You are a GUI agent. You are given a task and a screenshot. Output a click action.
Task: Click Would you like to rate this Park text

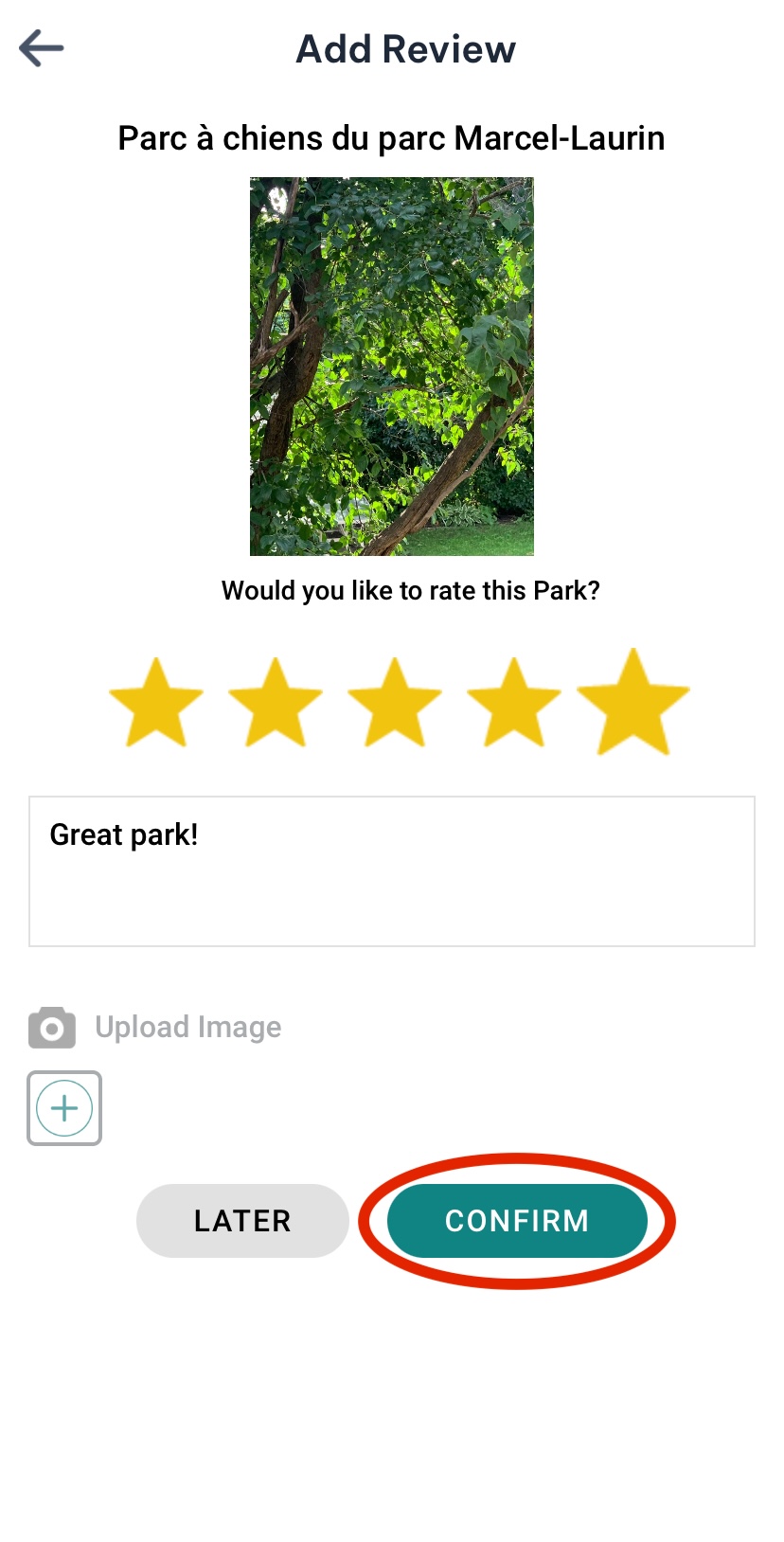tap(413, 590)
